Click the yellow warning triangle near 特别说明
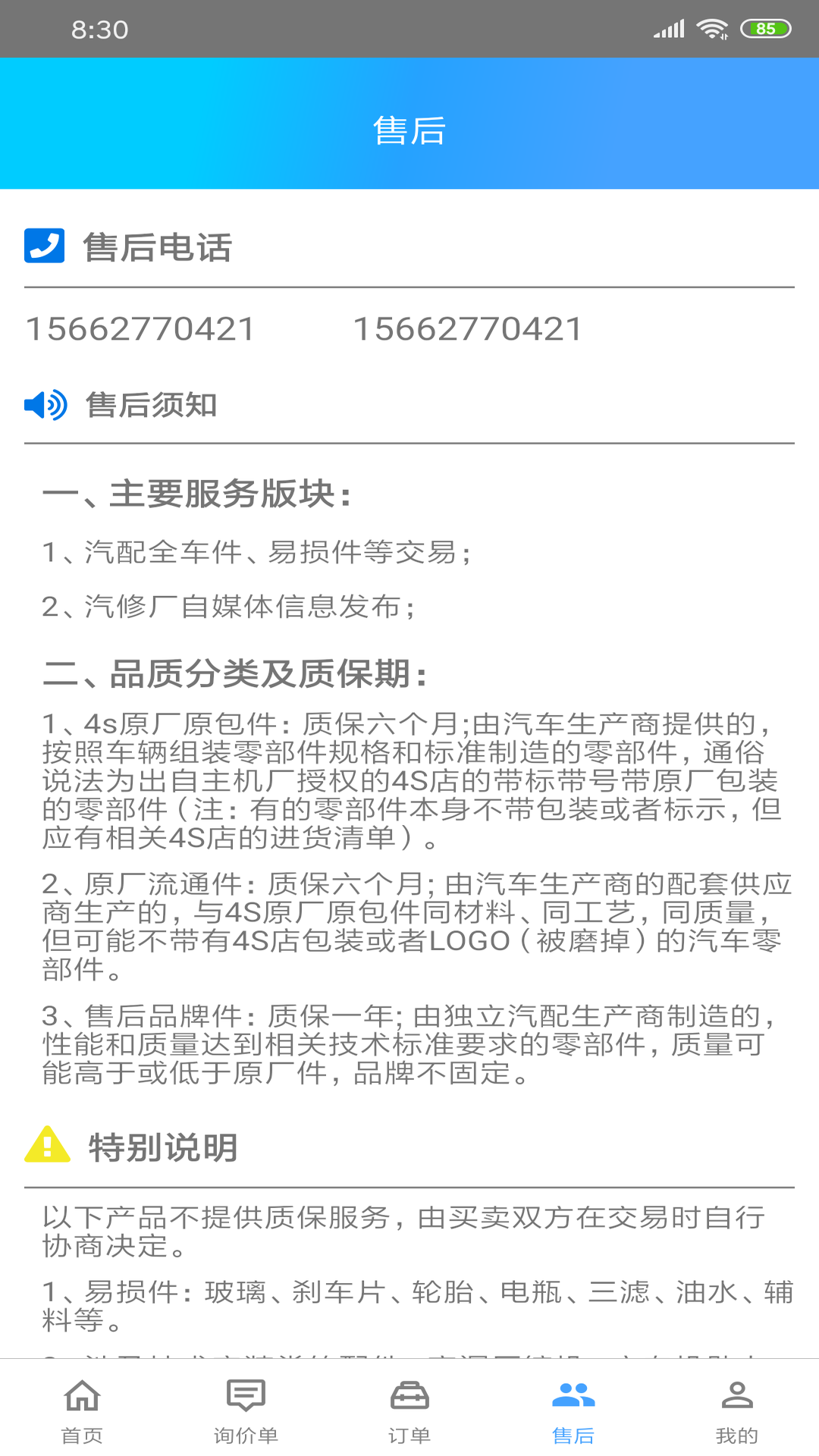 (x=47, y=1147)
